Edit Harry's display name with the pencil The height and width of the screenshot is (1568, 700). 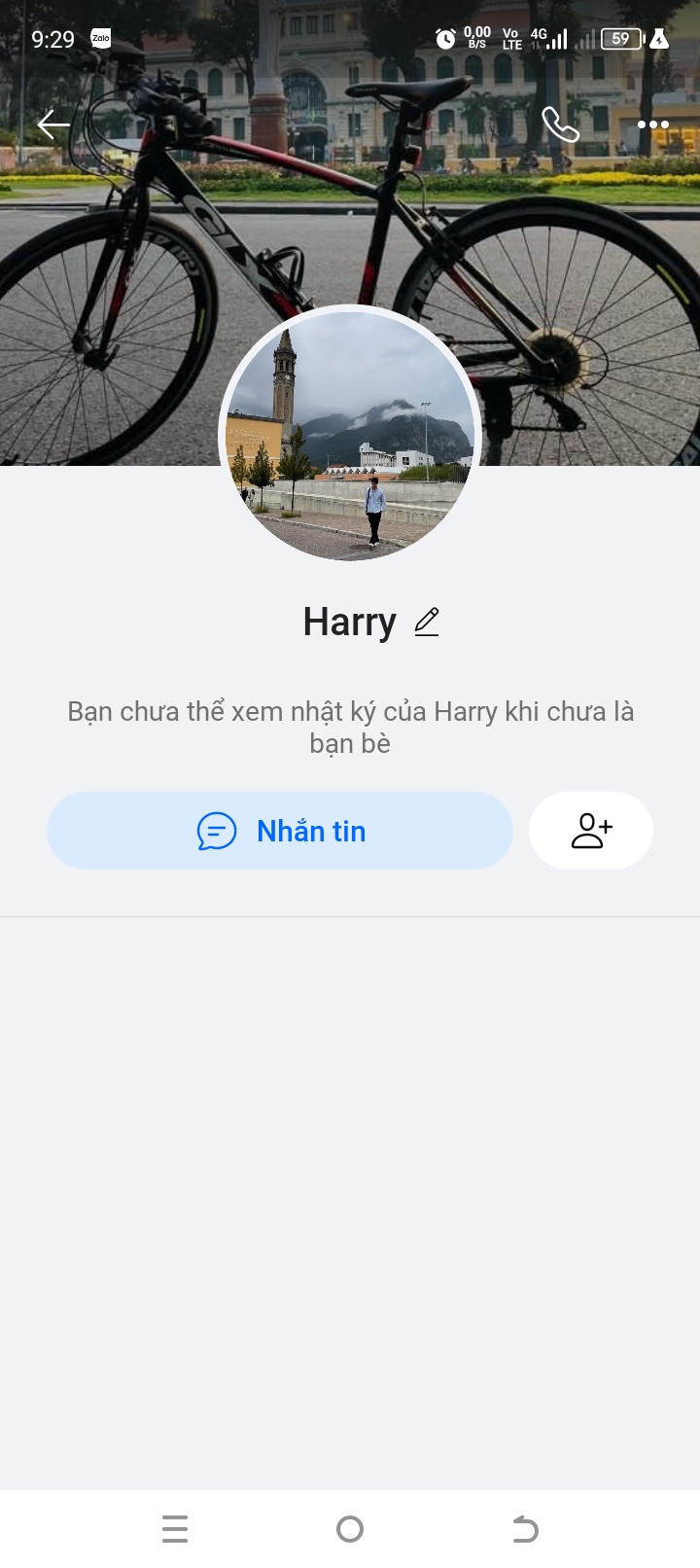(x=427, y=622)
